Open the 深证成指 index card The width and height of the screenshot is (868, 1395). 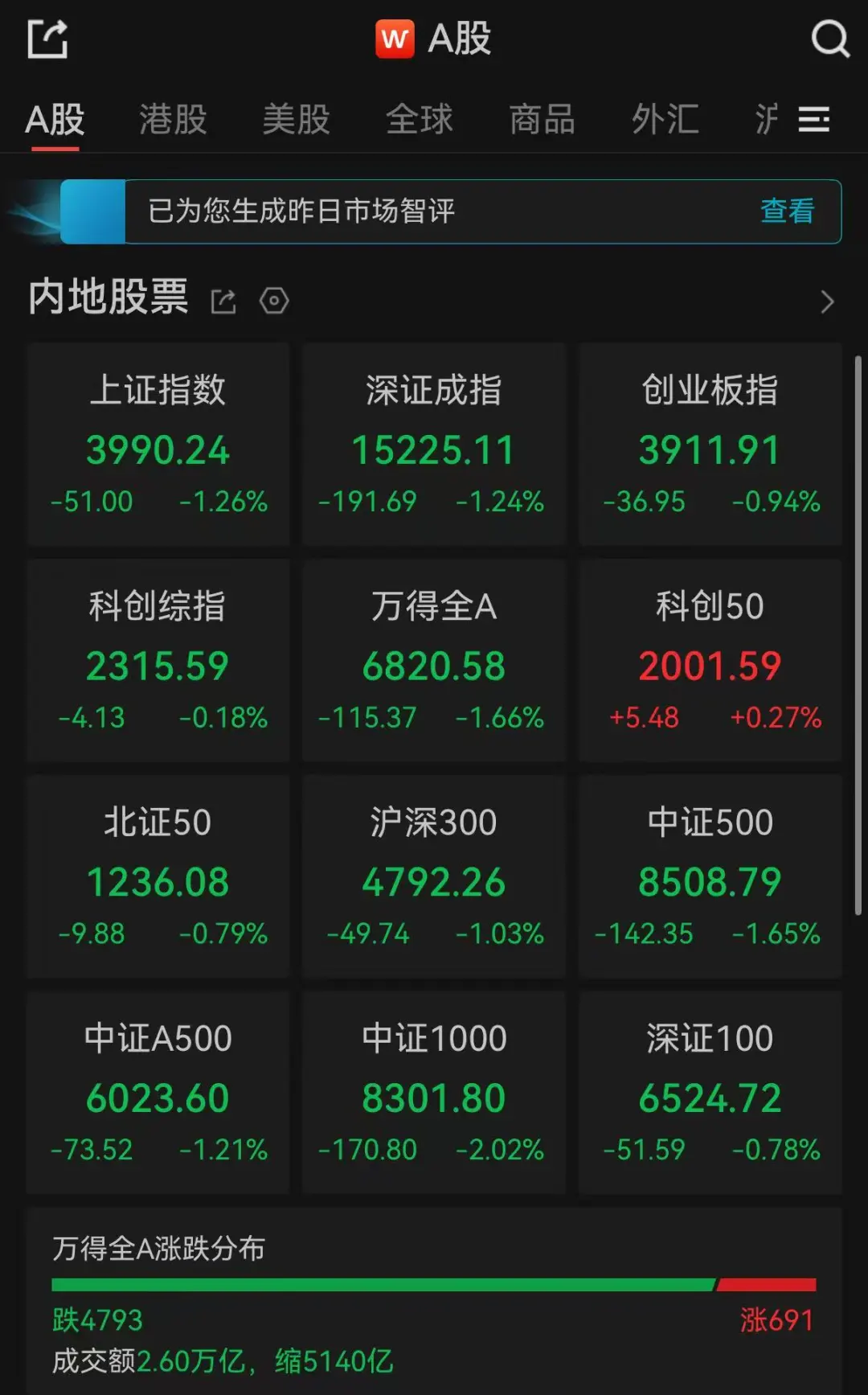[434, 444]
